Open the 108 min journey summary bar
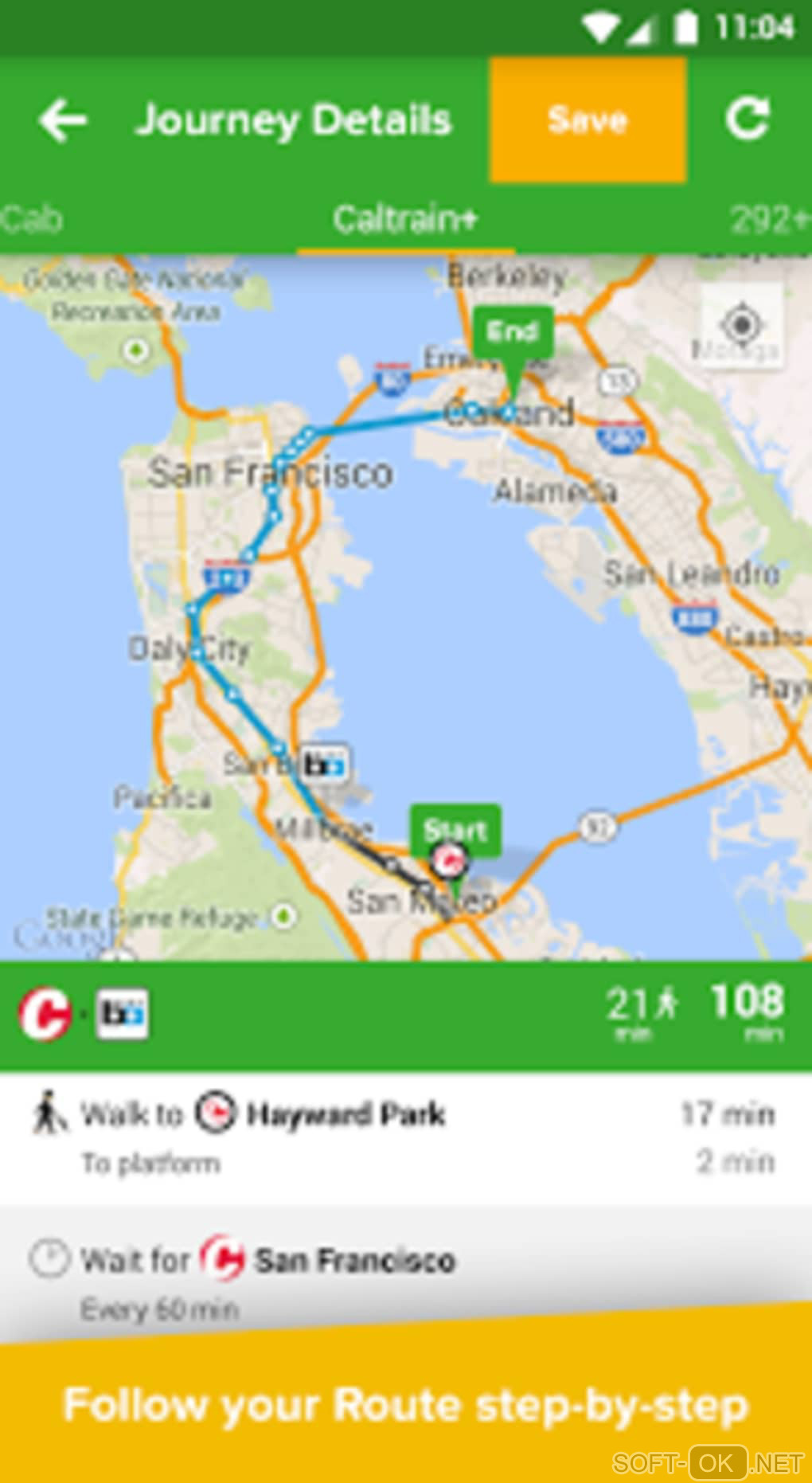The width and height of the screenshot is (812, 1483). tap(405, 1015)
